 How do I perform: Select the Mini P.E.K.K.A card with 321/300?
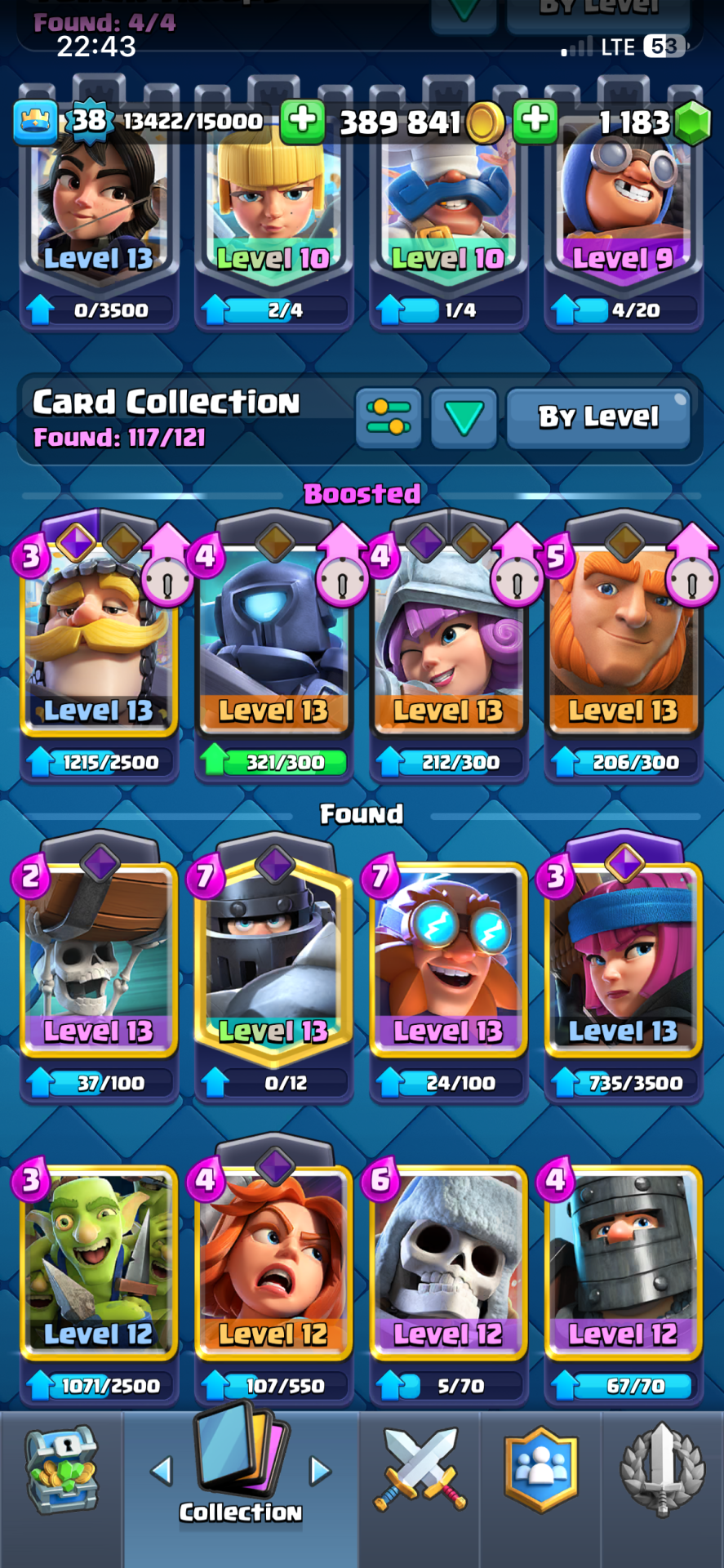click(x=273, y=645)
